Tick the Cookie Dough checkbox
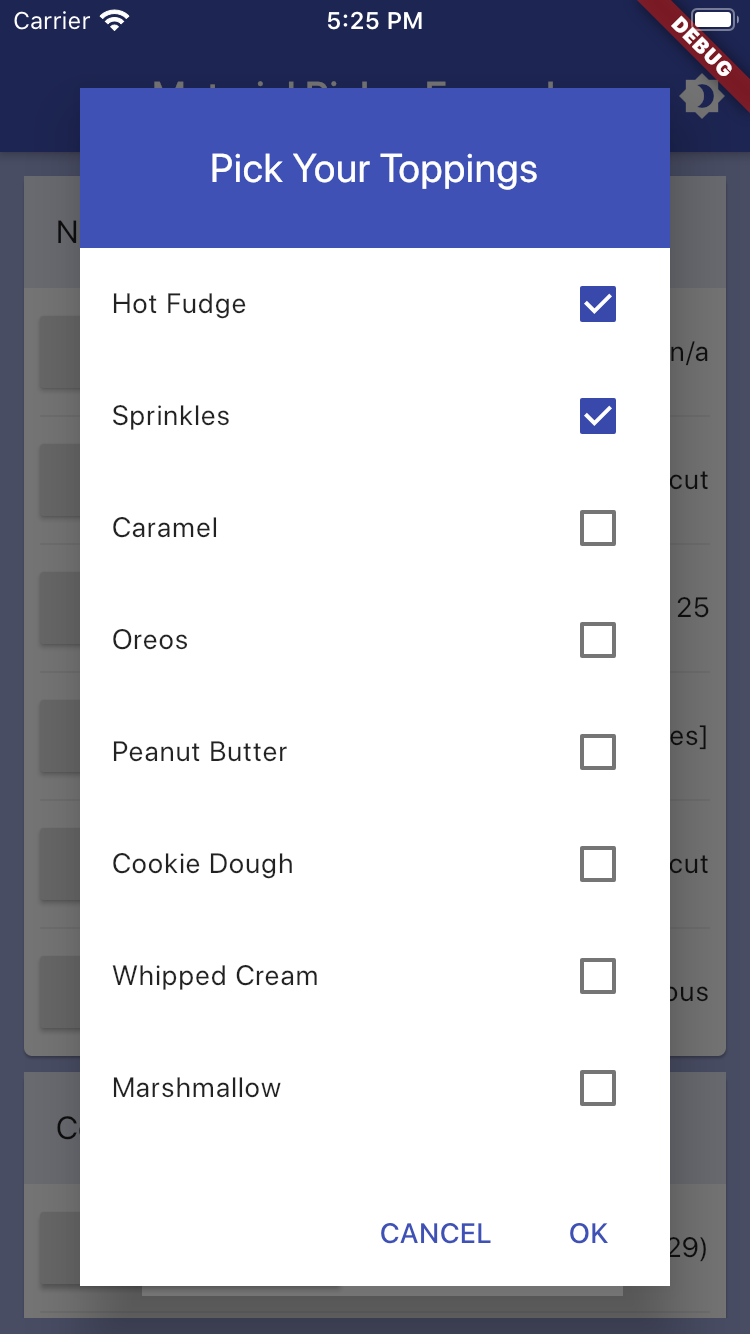This screenshot has height=1334, width=750. 598,864
